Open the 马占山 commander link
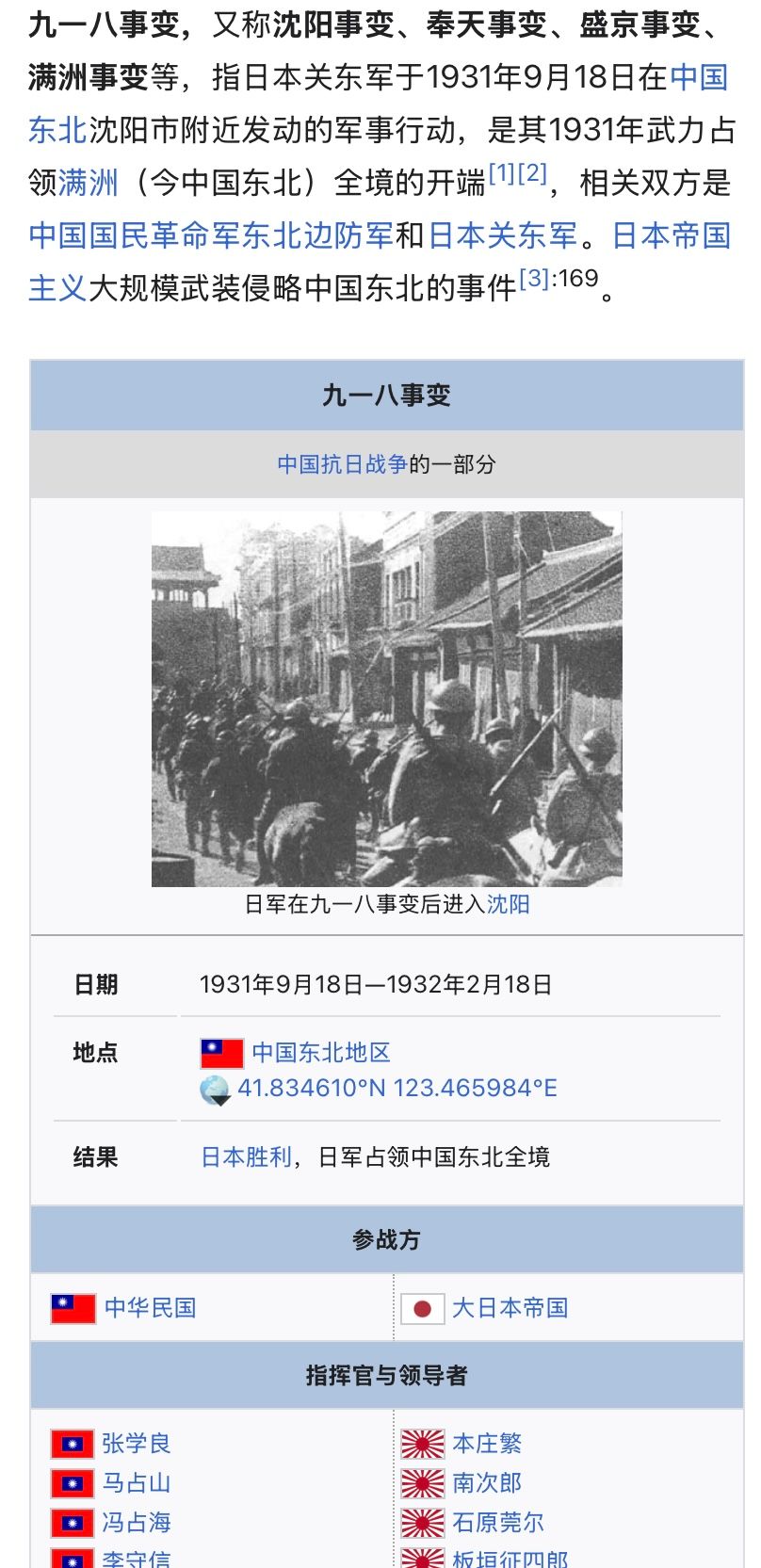Image resolution: width=761 pixels, height=1568 pixels. (136, 1483)
